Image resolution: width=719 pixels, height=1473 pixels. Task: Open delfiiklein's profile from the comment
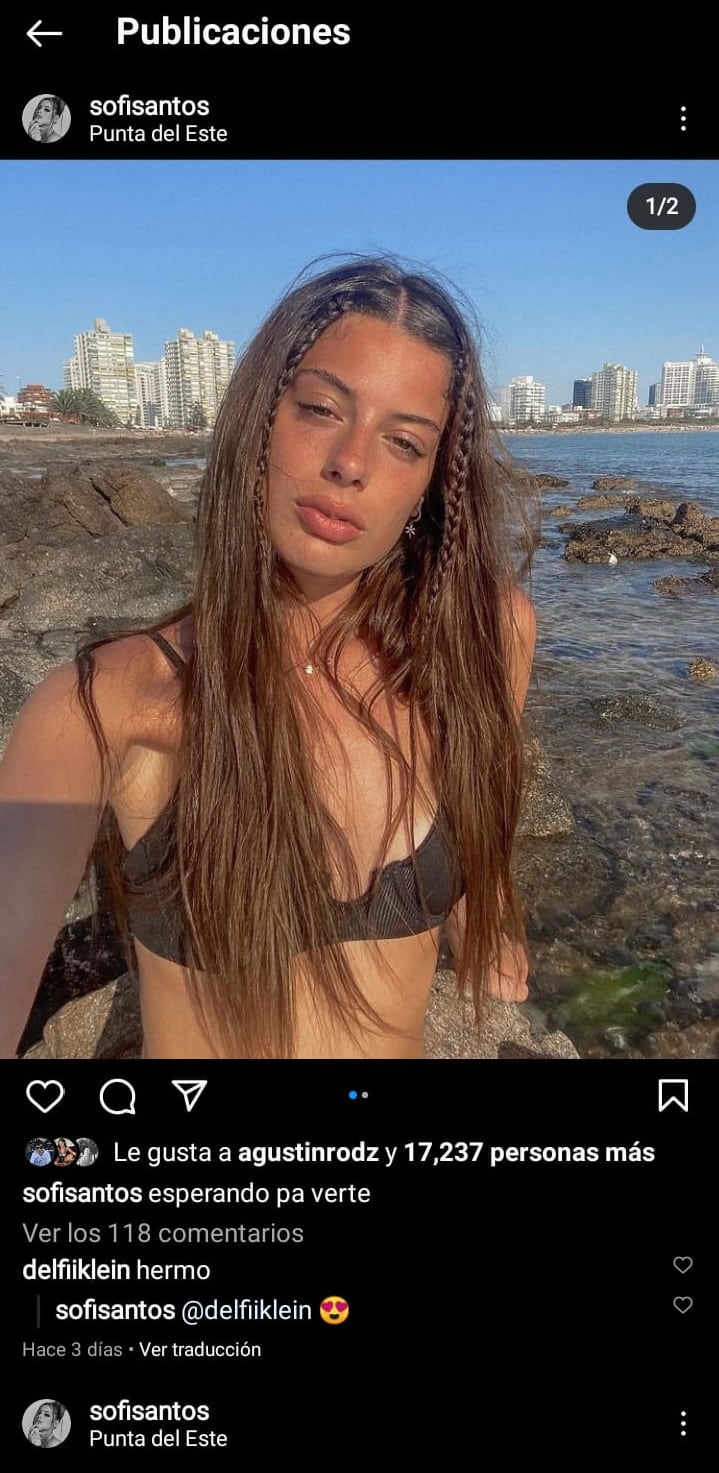(x=76, y=1270)
